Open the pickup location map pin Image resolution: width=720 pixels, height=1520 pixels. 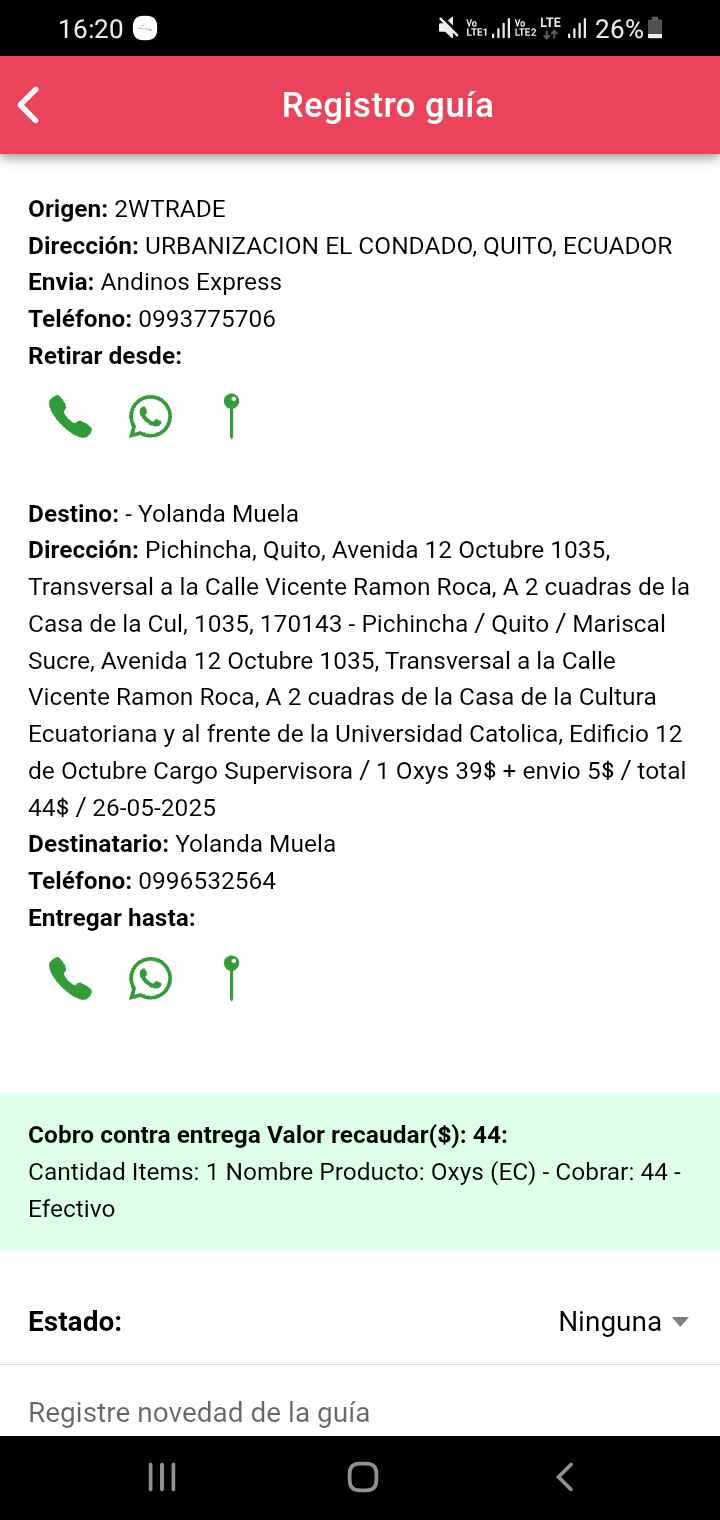[x=231, y=417]
